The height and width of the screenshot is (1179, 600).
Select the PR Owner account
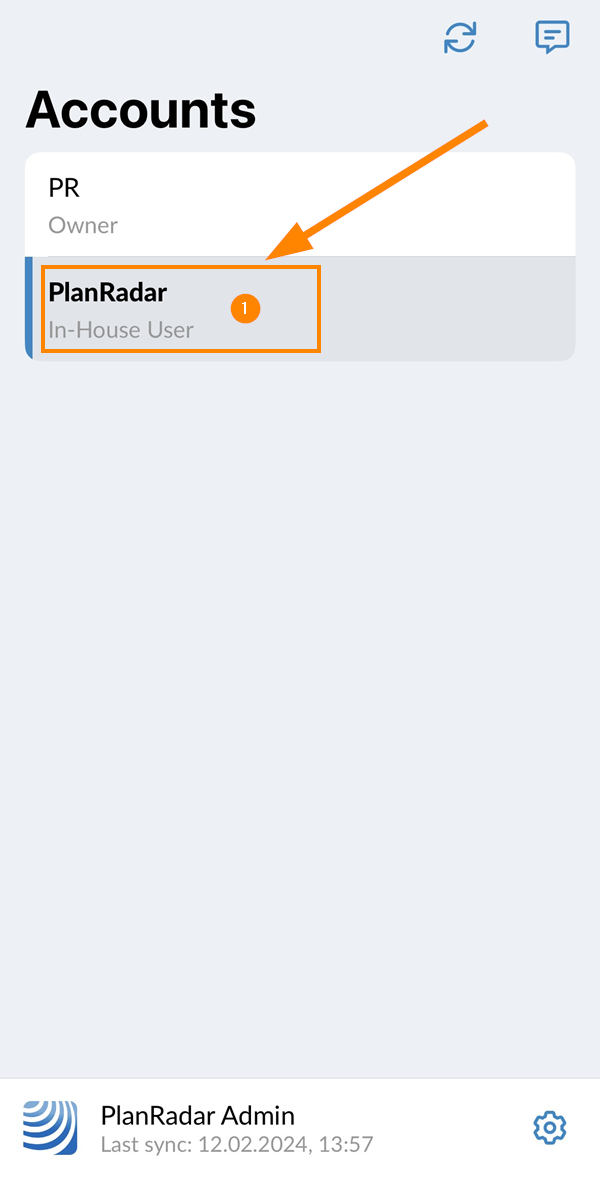pos(300,205)
